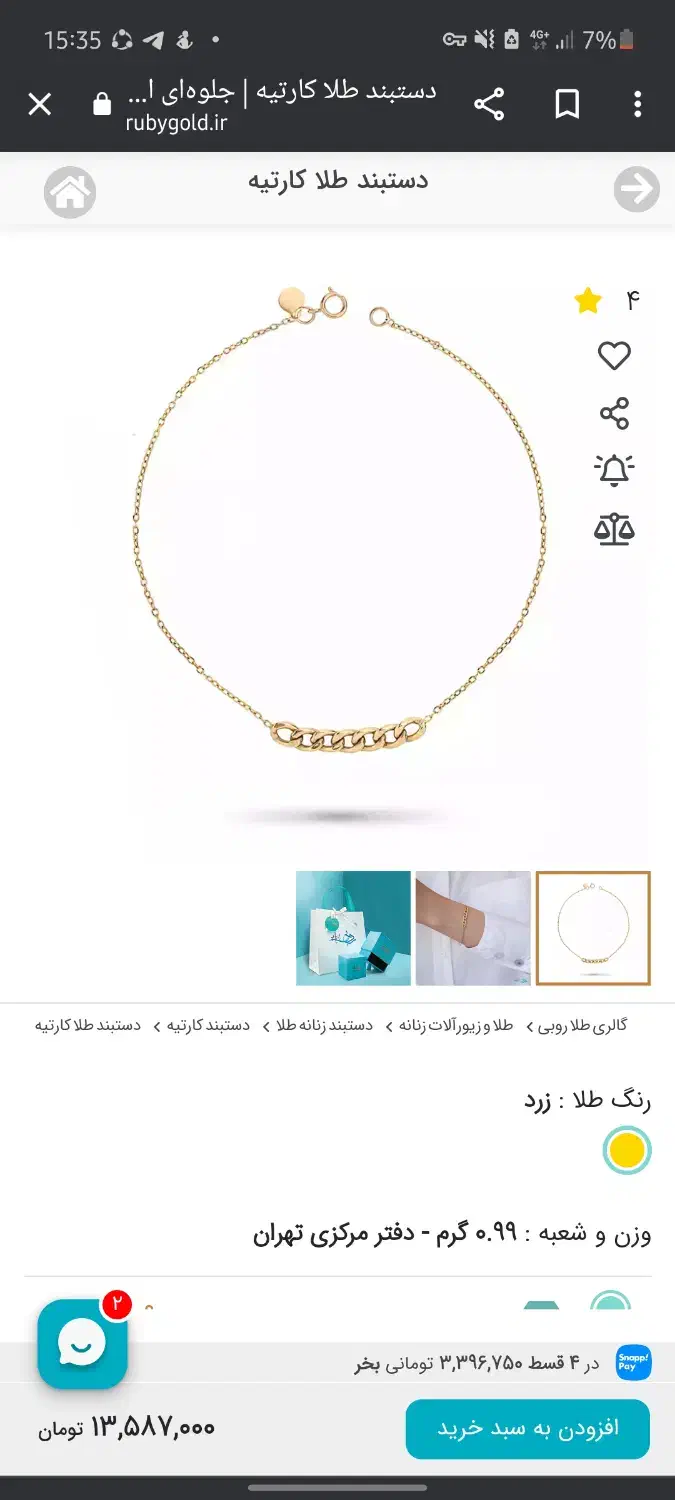The height and width of the screenshot is (1500, 675).
Task: View the bracelet on wrist thumbnail
Action: tap(473, 928)
